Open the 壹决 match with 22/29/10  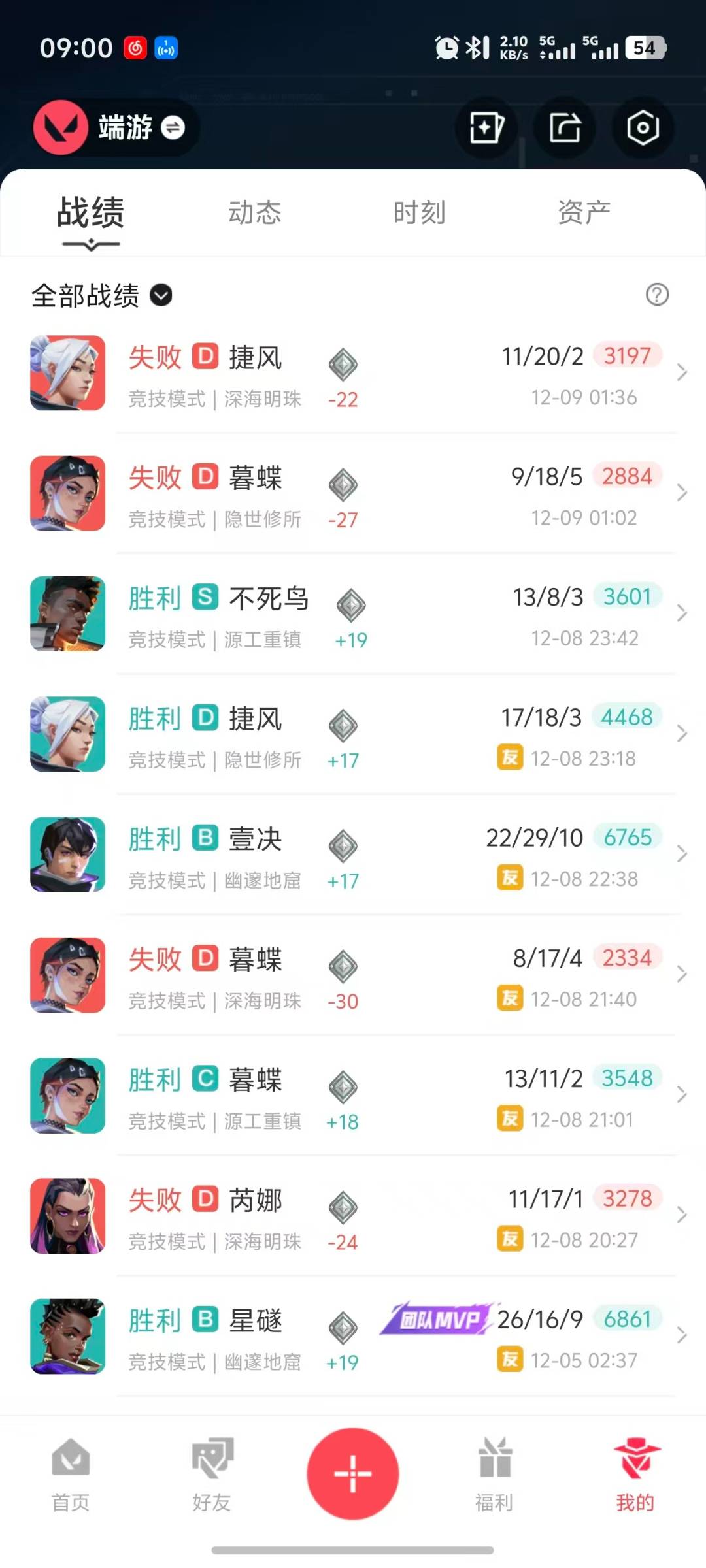click(353, 855)
